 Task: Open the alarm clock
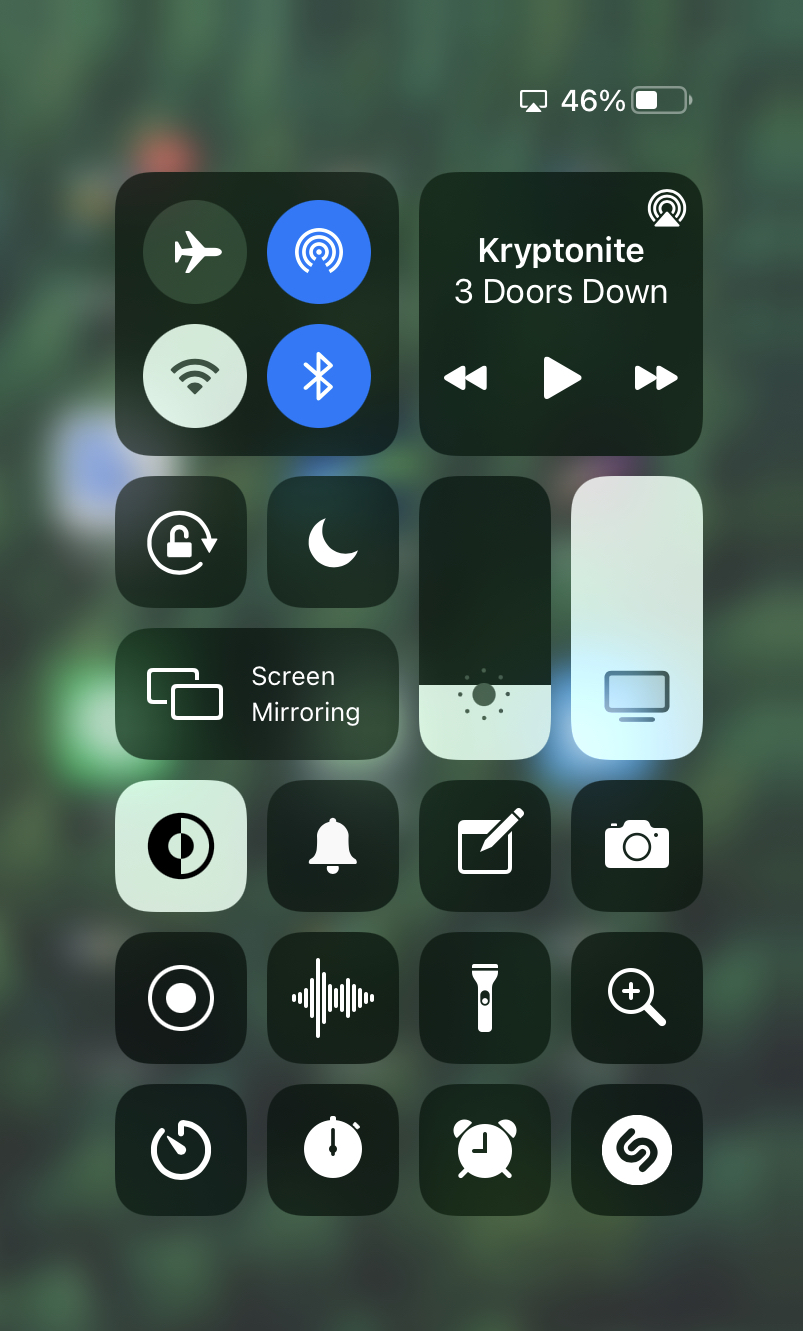point(485,1150)
